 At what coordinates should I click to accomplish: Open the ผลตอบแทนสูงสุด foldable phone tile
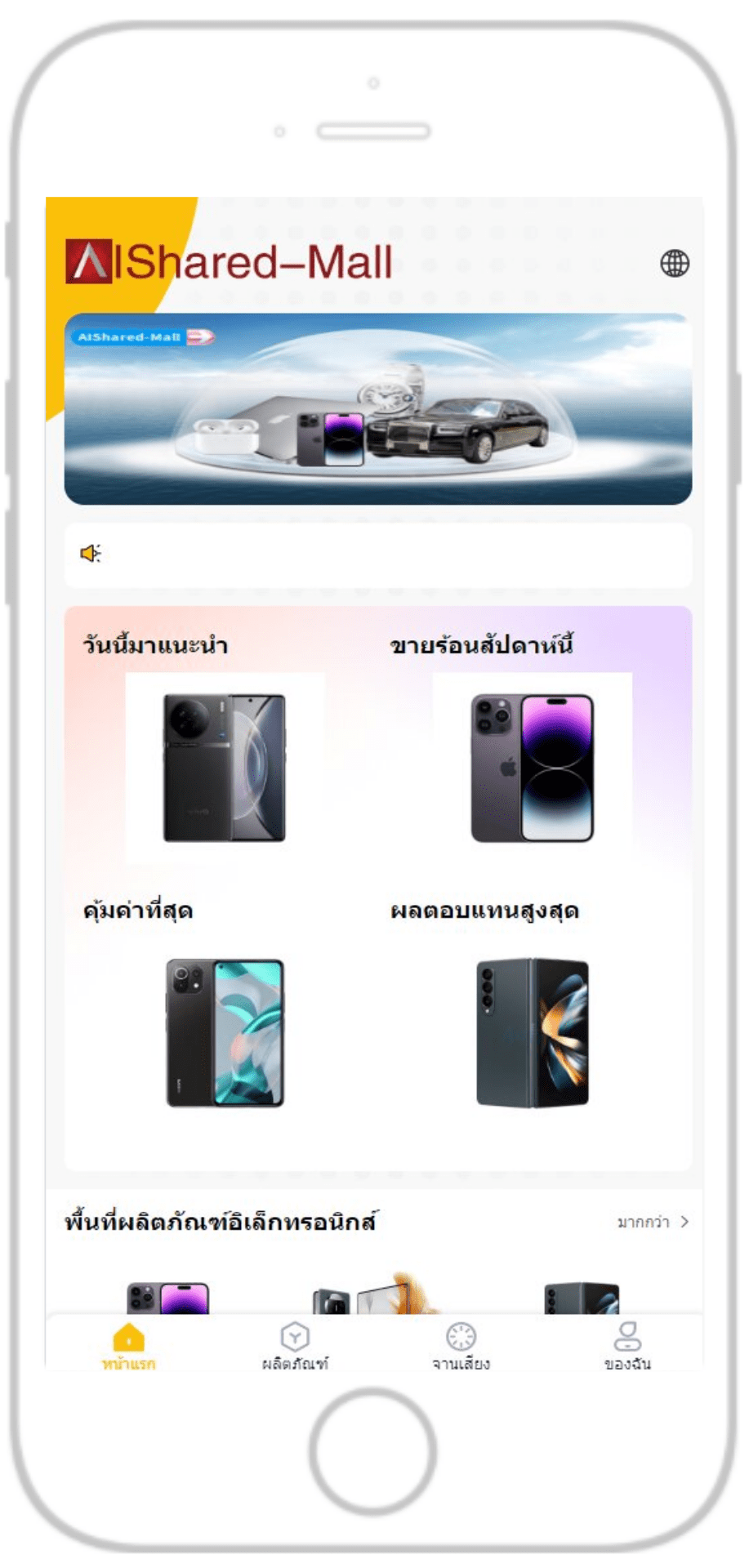point(532,1033)
